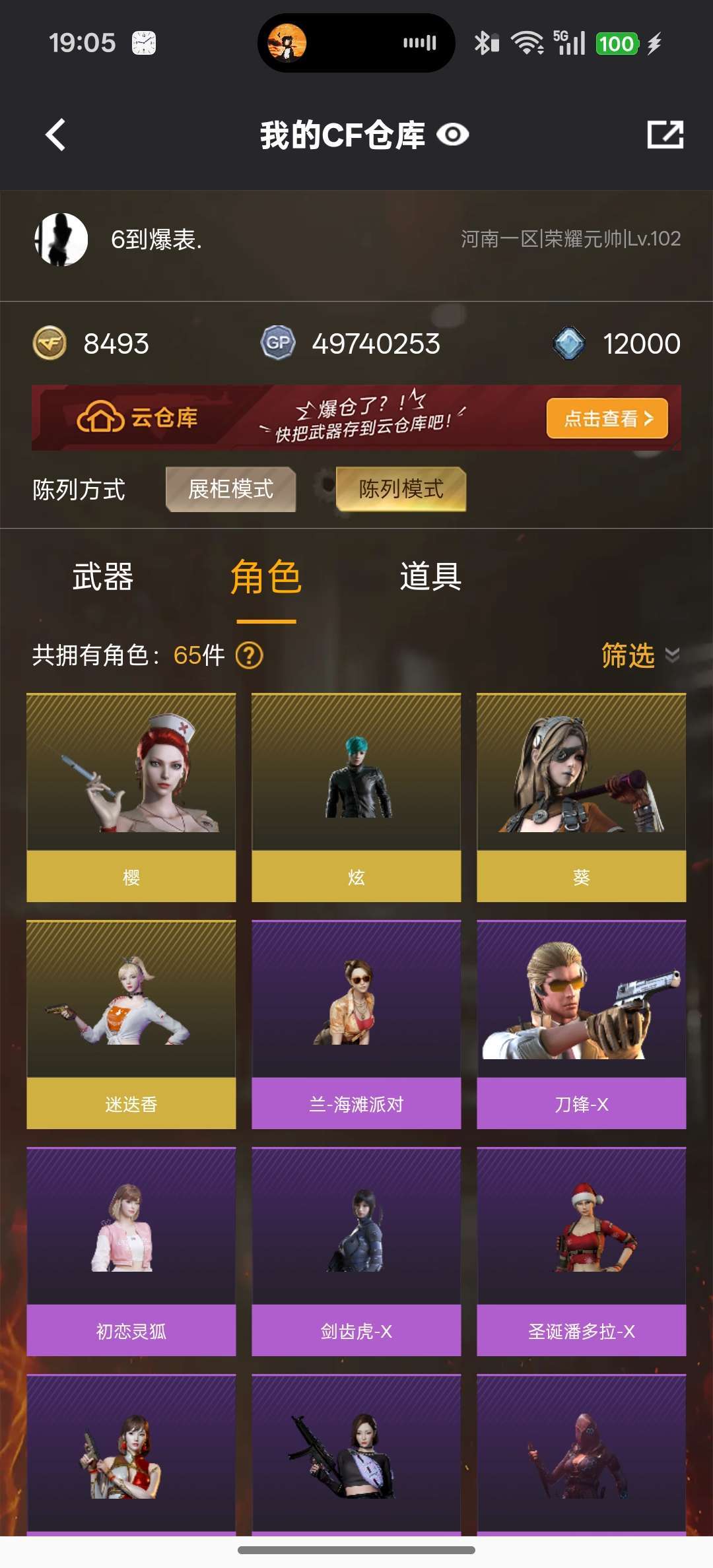Switch to the 武器 tab
Viewport: 713px width, 1568px height.
point(103,577)
